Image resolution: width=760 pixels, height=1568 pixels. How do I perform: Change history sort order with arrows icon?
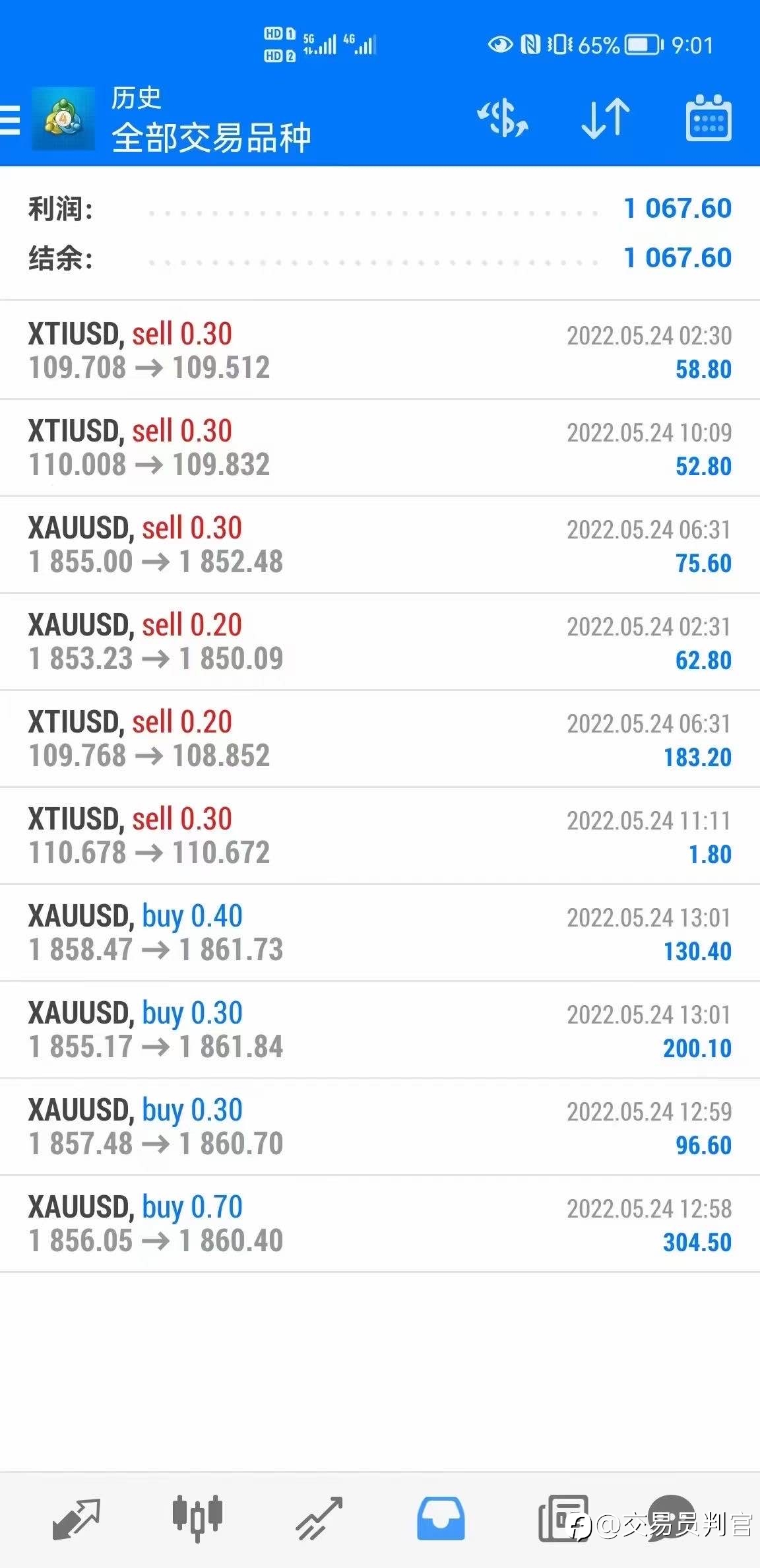point(606,118)
